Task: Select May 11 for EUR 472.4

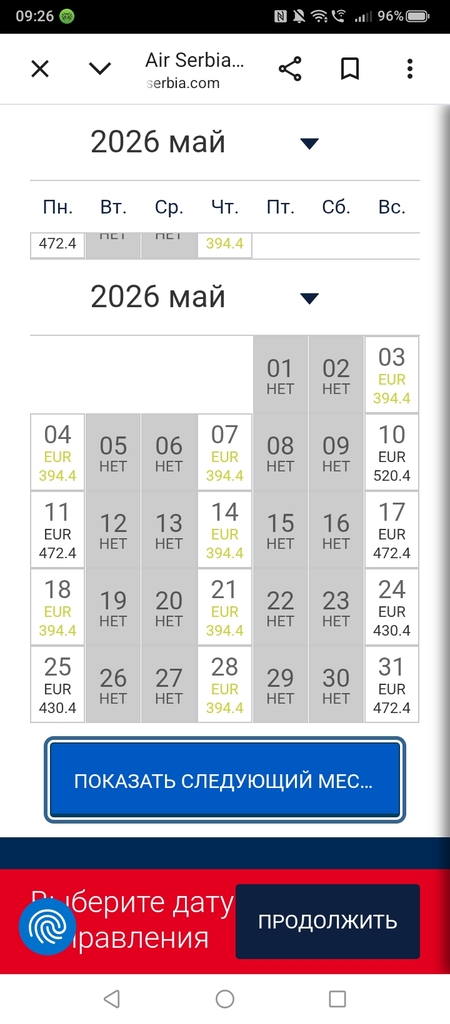Action: 57,530
